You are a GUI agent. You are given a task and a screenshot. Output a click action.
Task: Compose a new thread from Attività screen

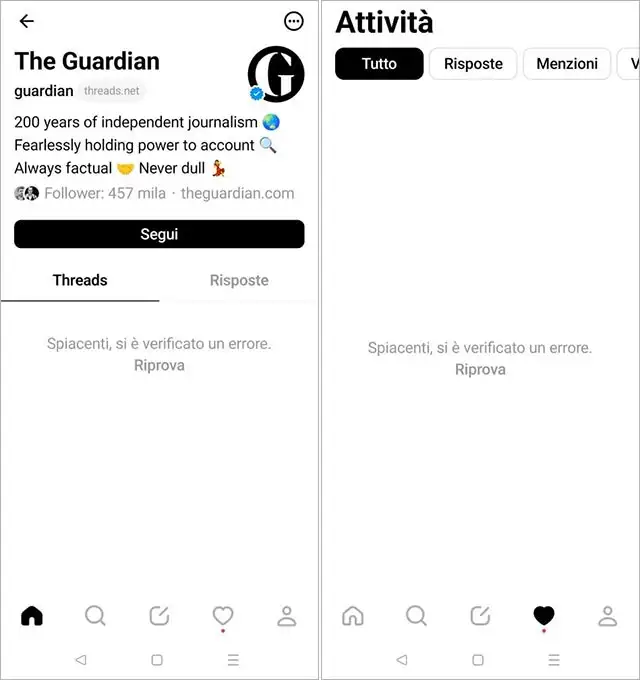[480, 616]
